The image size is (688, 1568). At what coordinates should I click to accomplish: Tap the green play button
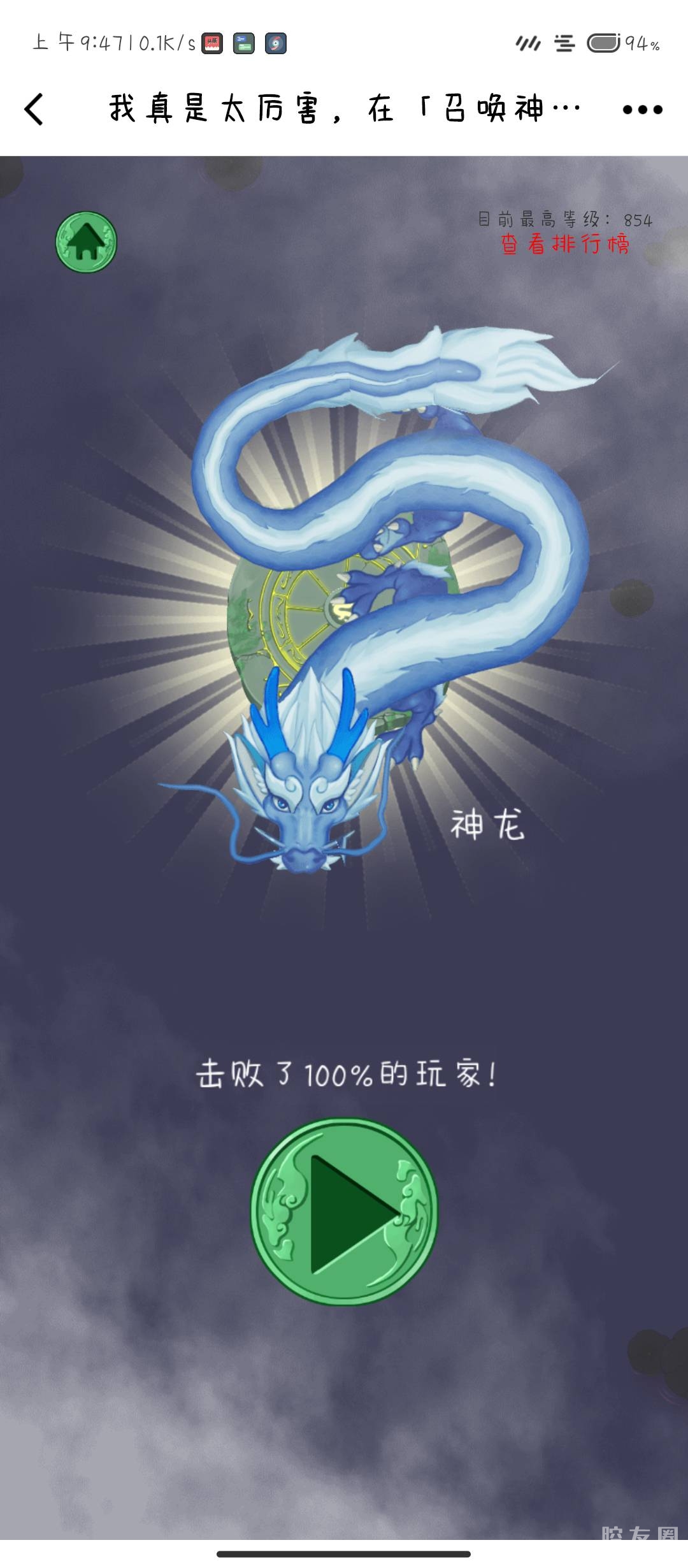[x=344, y=1211]
